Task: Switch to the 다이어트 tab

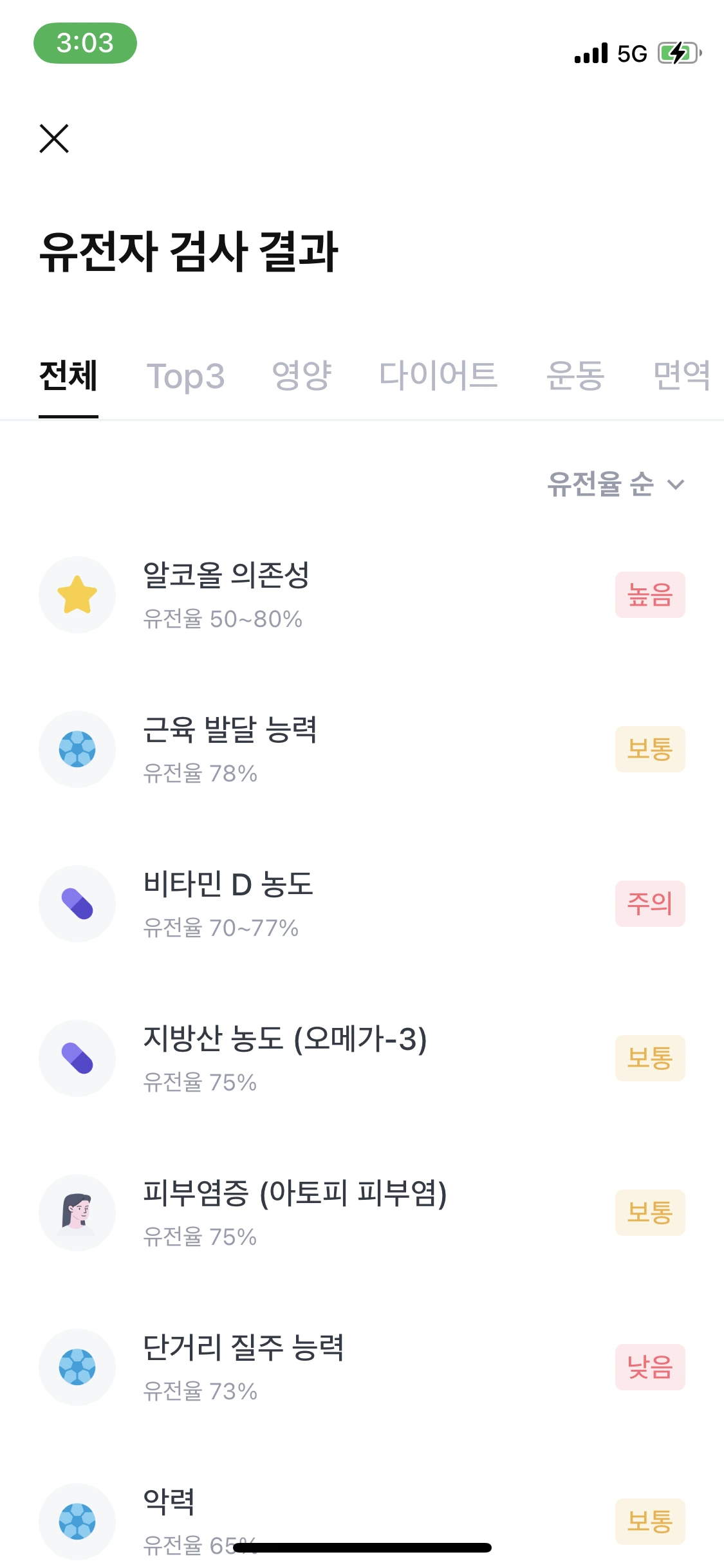Action: (438, 376)
